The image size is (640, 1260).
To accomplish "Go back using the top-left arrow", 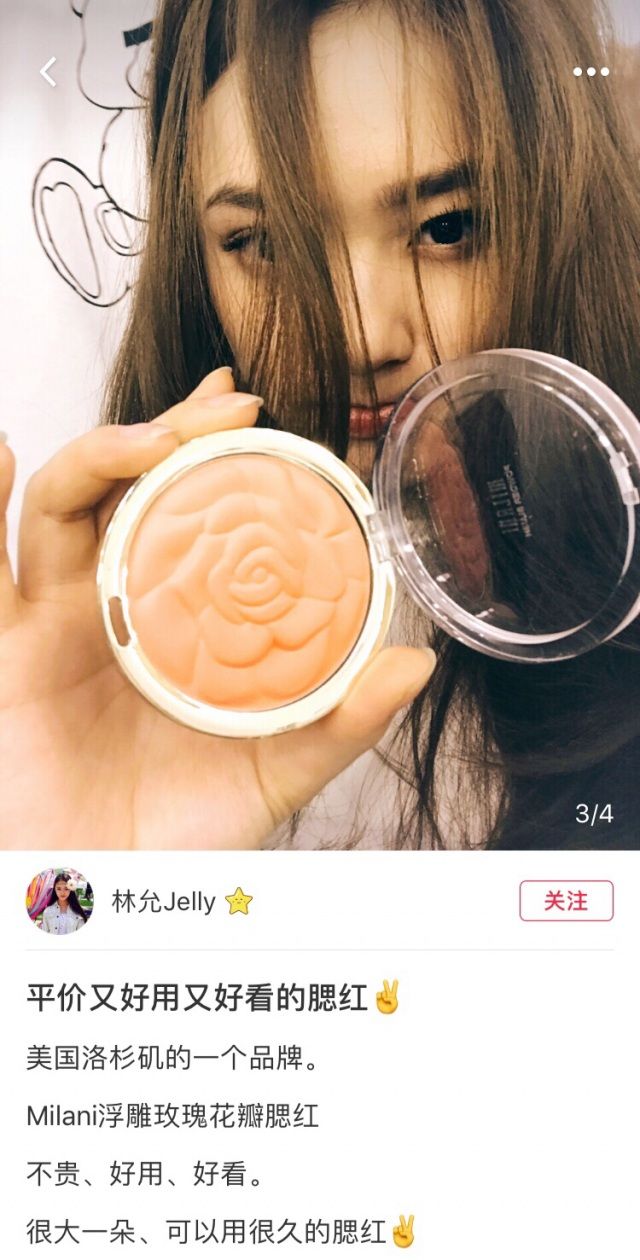I will click(x=47, y=71).
